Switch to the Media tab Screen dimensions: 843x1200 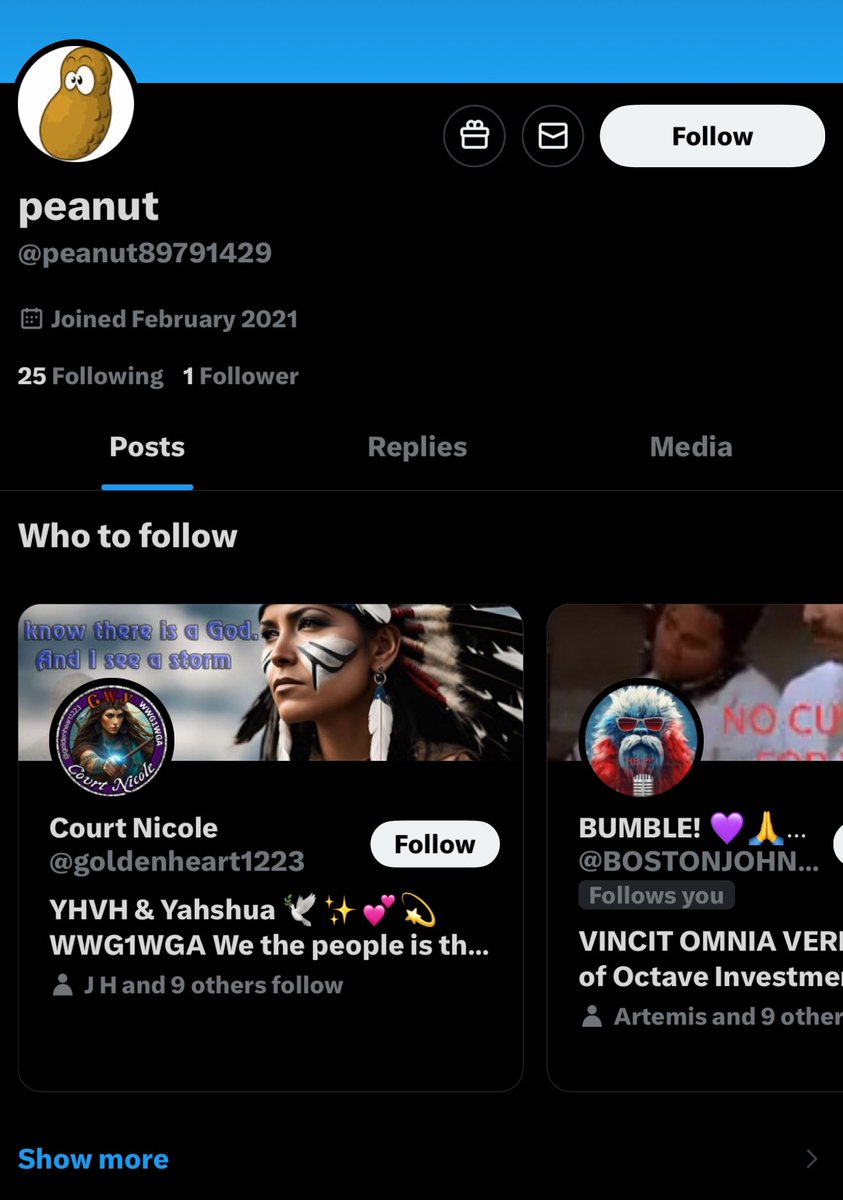pyautogui.click(x=690, y=447)
